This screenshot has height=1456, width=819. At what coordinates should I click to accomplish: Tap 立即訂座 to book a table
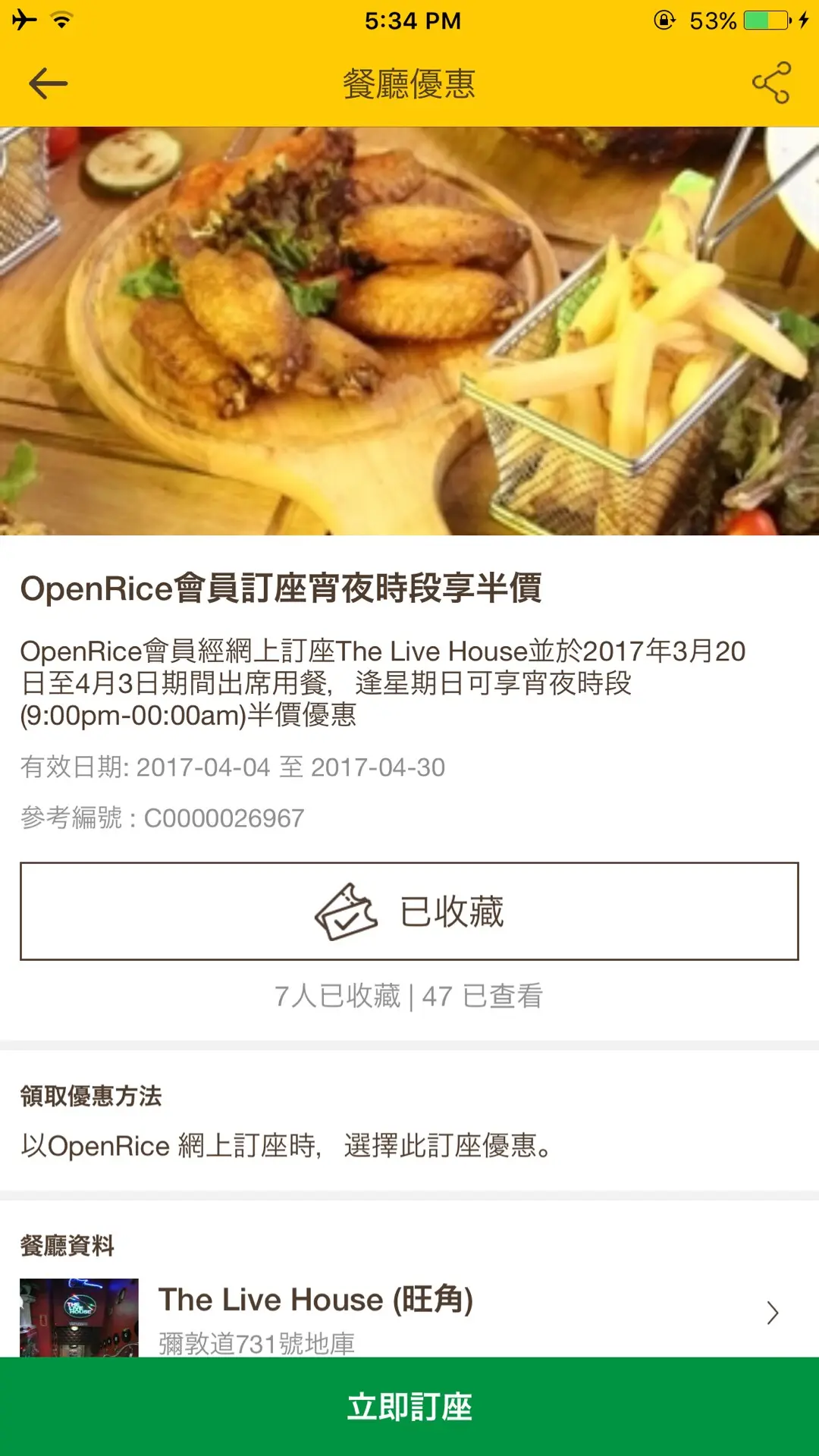tap(409, 1407)
